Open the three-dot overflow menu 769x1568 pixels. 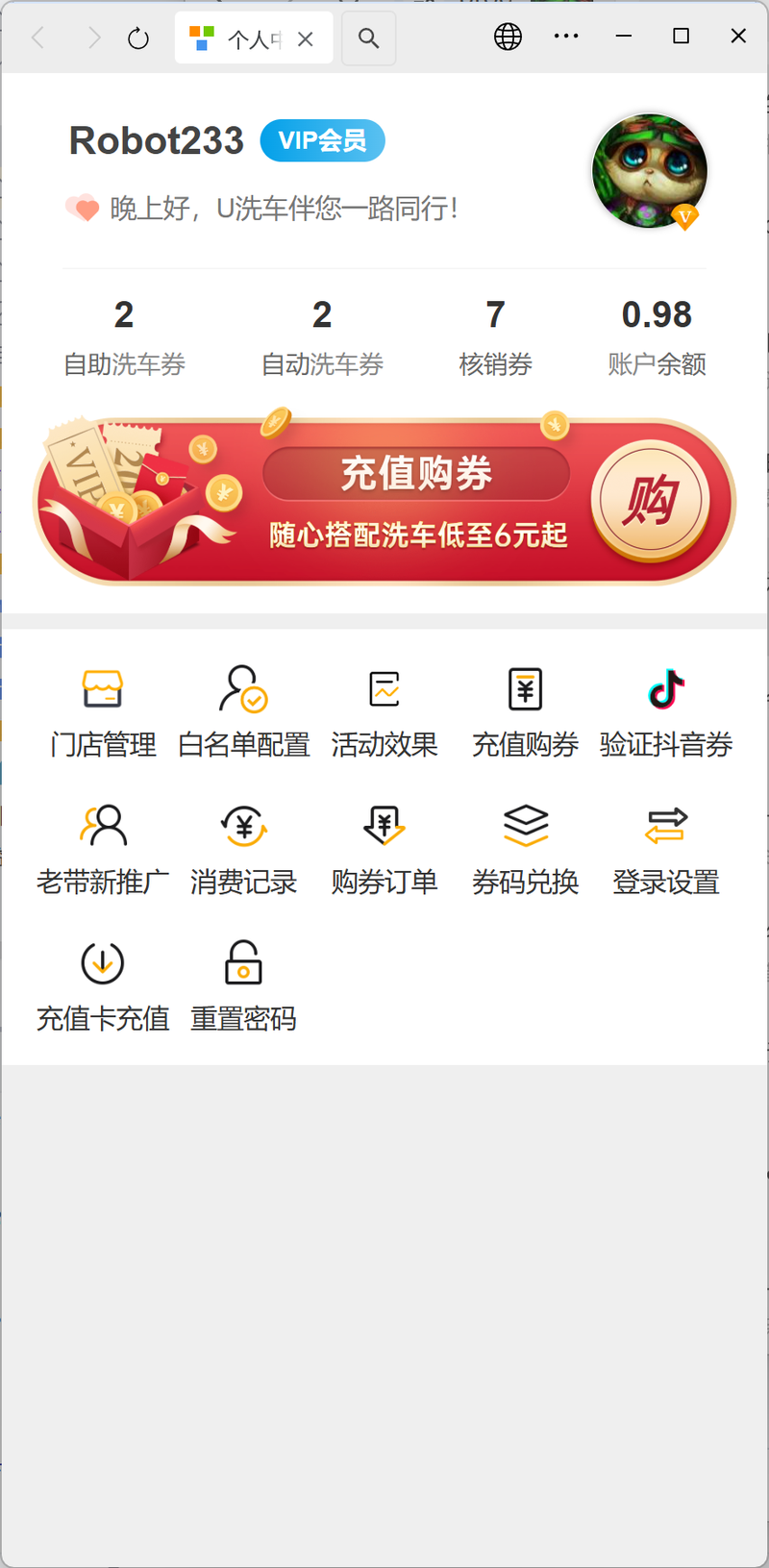pyautogui.click(x=566, y=37)
